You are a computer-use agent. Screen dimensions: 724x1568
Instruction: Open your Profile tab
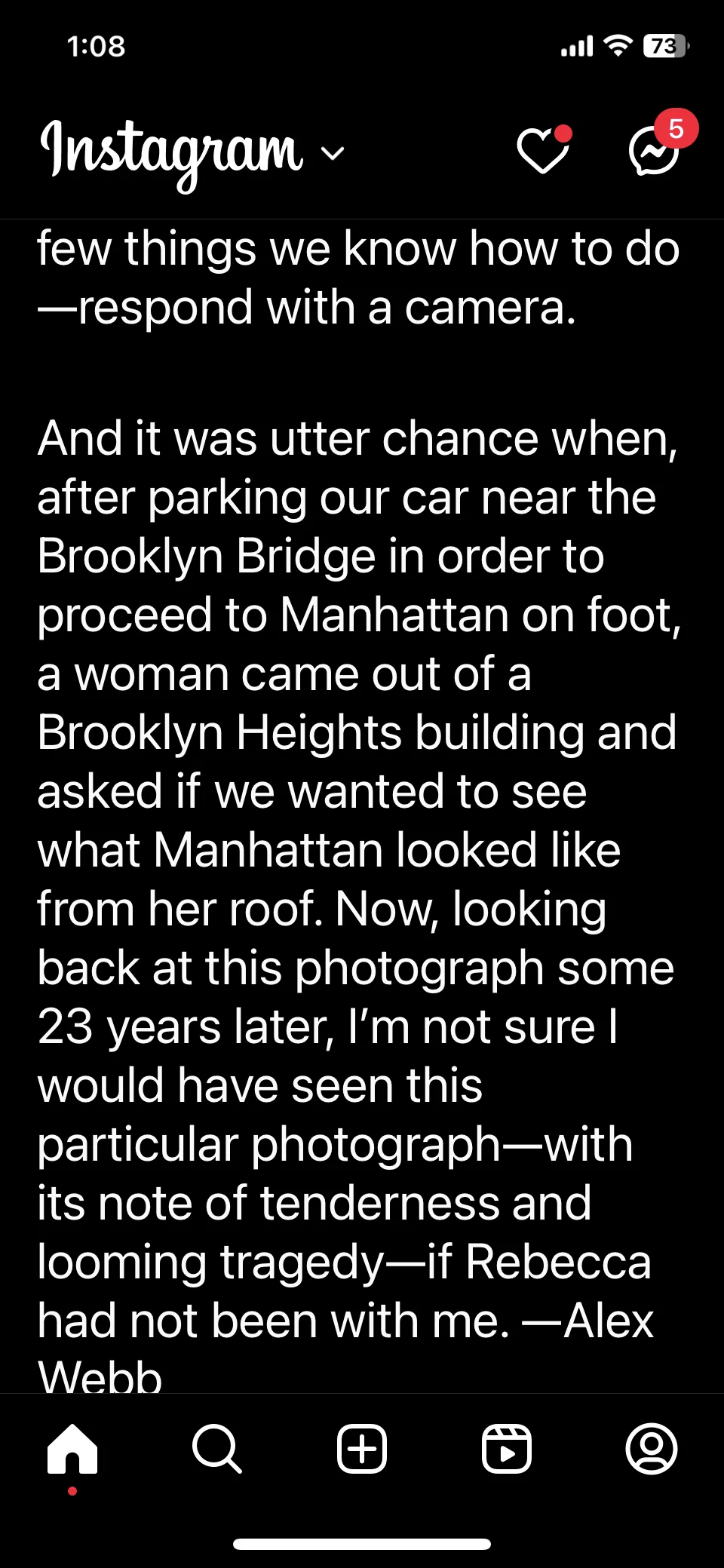point(652,1449)
